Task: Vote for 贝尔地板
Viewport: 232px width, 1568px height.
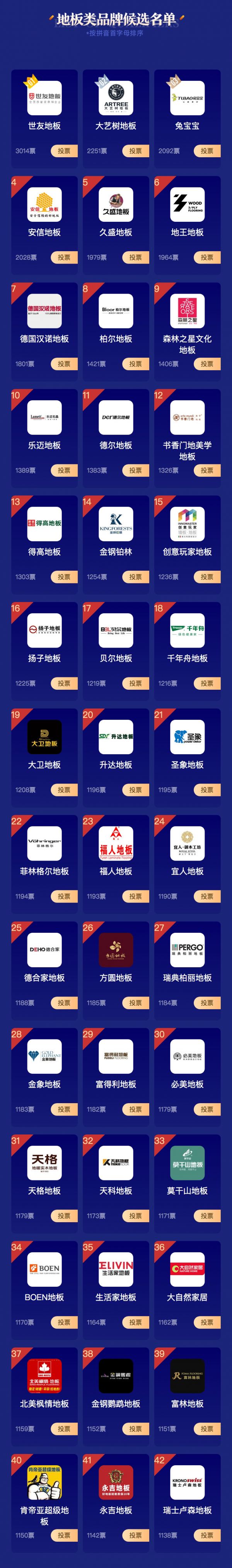Action: coord(135,684)
